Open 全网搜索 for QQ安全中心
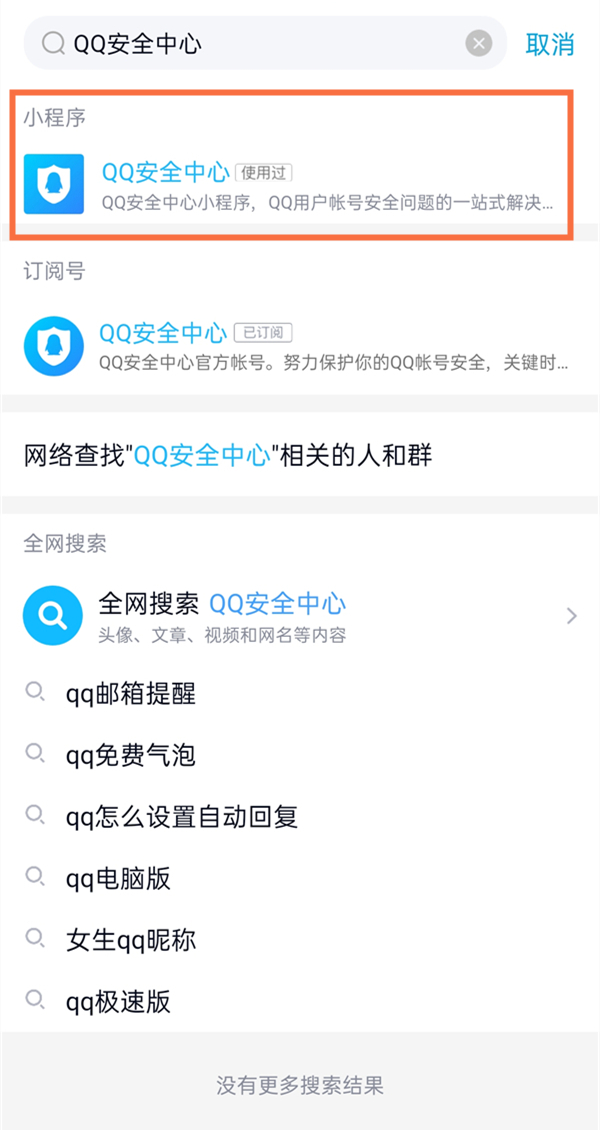The width and height of the screenshot is (600, 1130). (300, 615)
